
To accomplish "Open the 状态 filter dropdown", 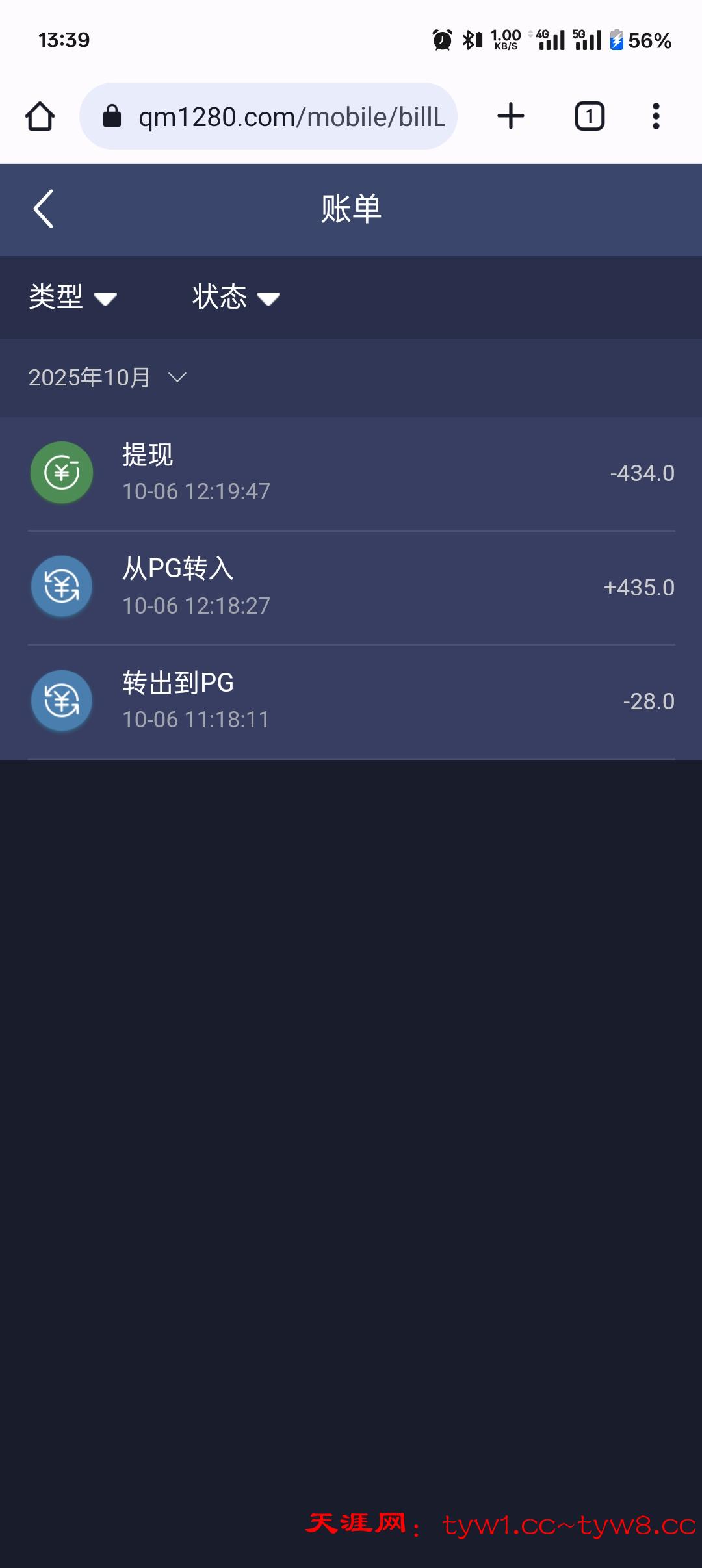I will 235,298.
